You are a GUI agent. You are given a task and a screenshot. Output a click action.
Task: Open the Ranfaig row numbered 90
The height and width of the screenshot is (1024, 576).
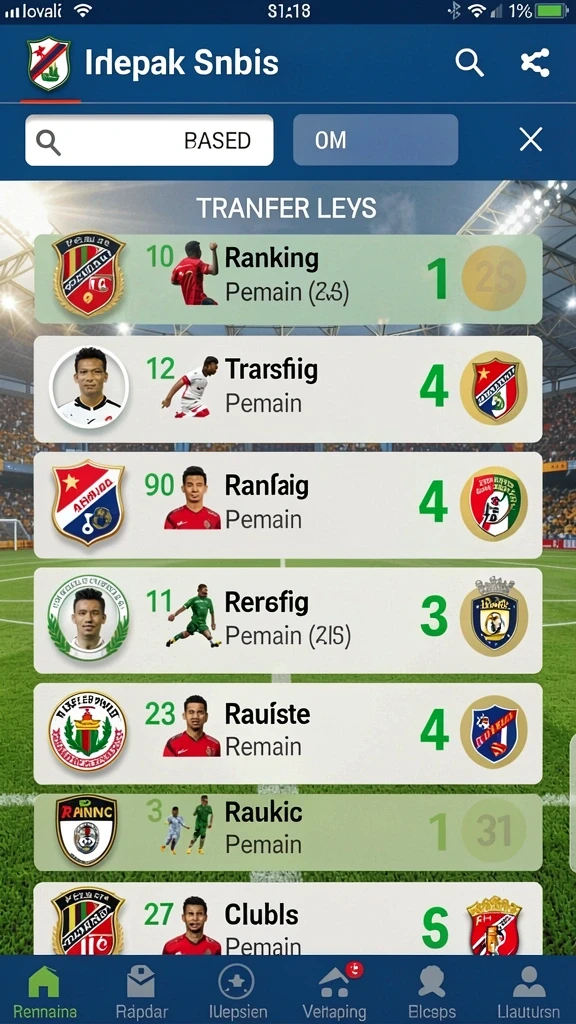pos(288,505)
